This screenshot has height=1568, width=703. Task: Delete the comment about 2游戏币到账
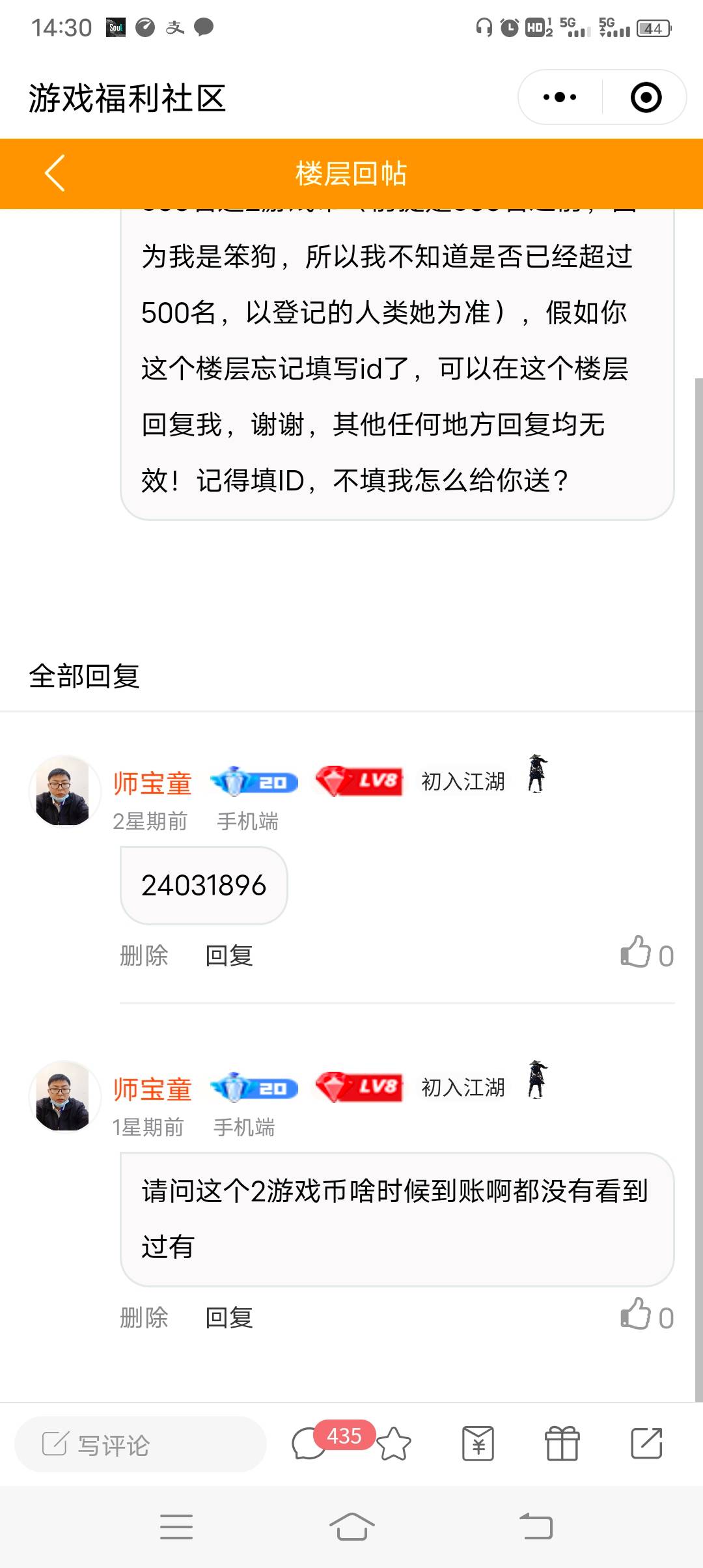click(144, 1318)
